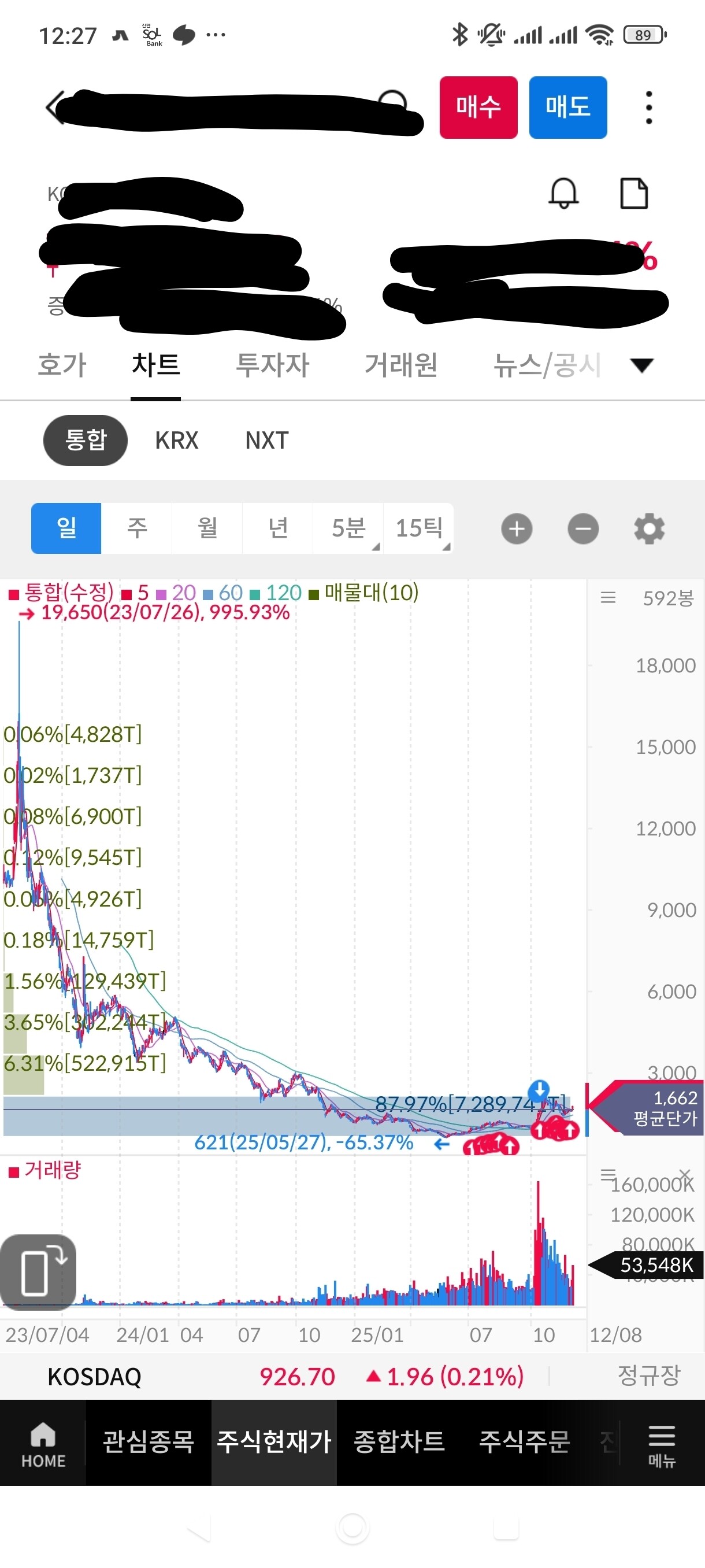
Task: Switch chart to monthly 월 period
Action: coord(207,528)
